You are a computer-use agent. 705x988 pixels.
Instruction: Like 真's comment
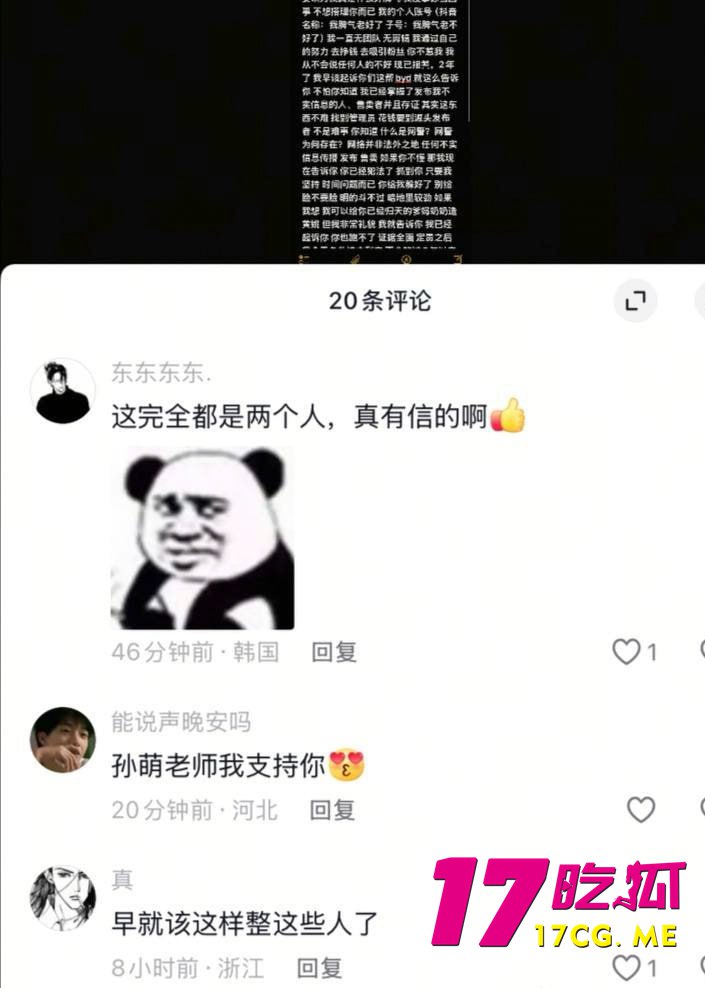tap(627, 967)
